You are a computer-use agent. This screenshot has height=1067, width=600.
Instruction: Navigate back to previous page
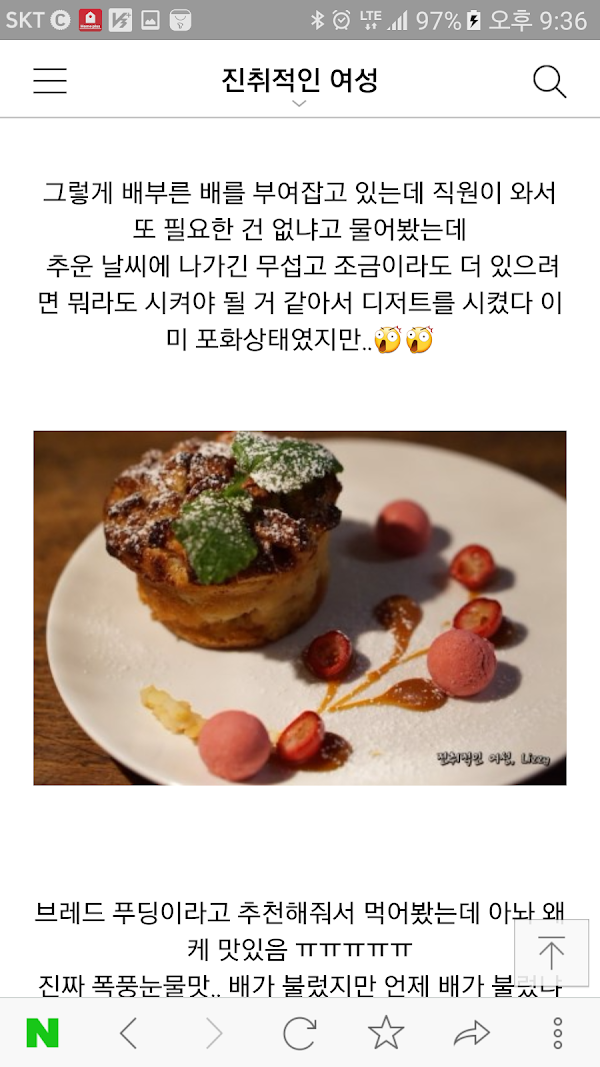coord(128,1033)
